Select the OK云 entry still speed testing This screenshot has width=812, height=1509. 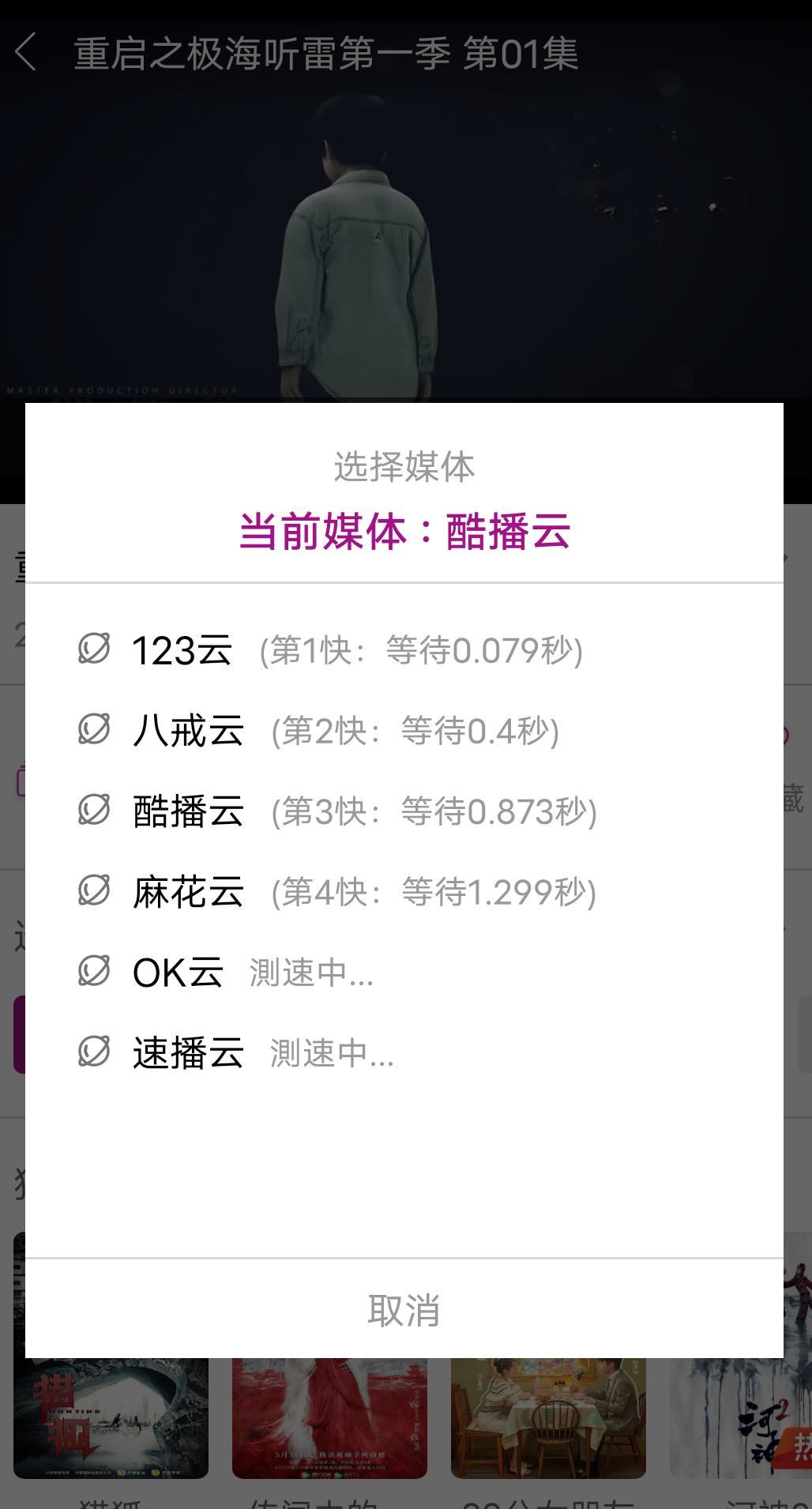tap(177, 973)
